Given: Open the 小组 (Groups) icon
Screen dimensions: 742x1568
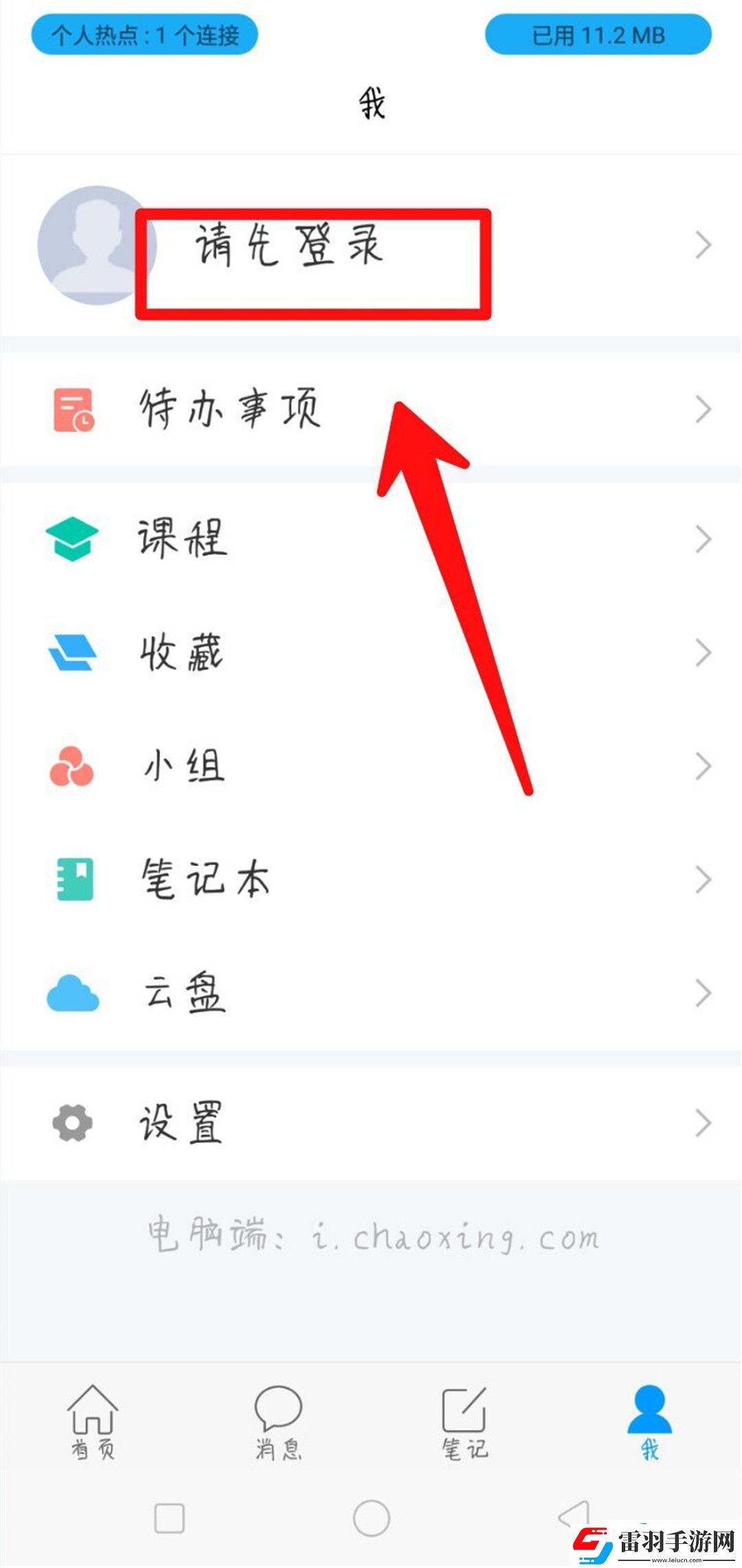Looking at the screenshot, I should pos(74,765).
